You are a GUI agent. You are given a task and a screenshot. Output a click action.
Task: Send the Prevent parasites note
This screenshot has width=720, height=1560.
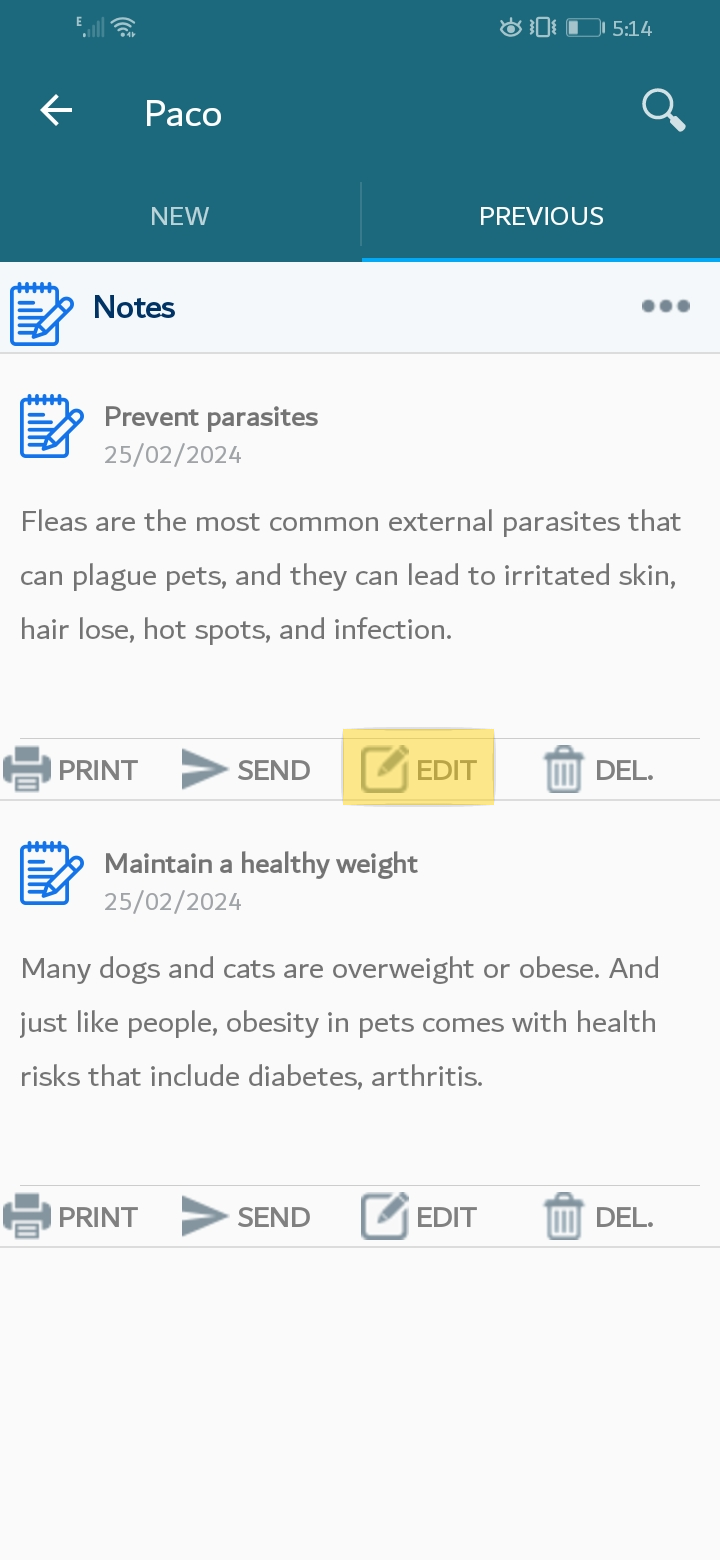(246, 770)
